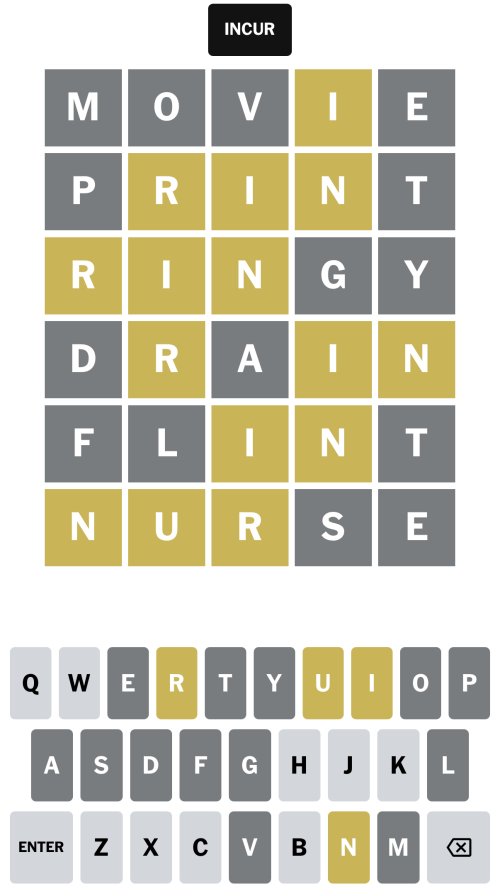Tap the yellow N key

(349, 847)
